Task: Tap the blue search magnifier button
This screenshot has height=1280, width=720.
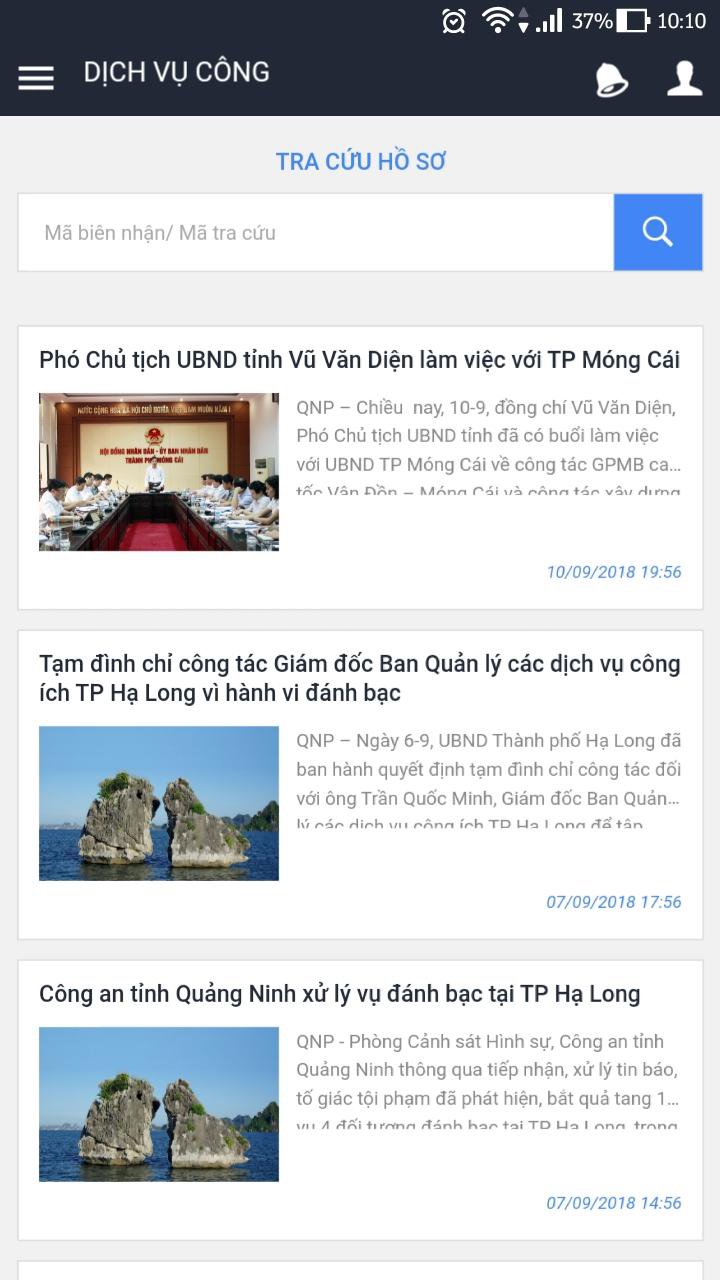Action: 658,233
